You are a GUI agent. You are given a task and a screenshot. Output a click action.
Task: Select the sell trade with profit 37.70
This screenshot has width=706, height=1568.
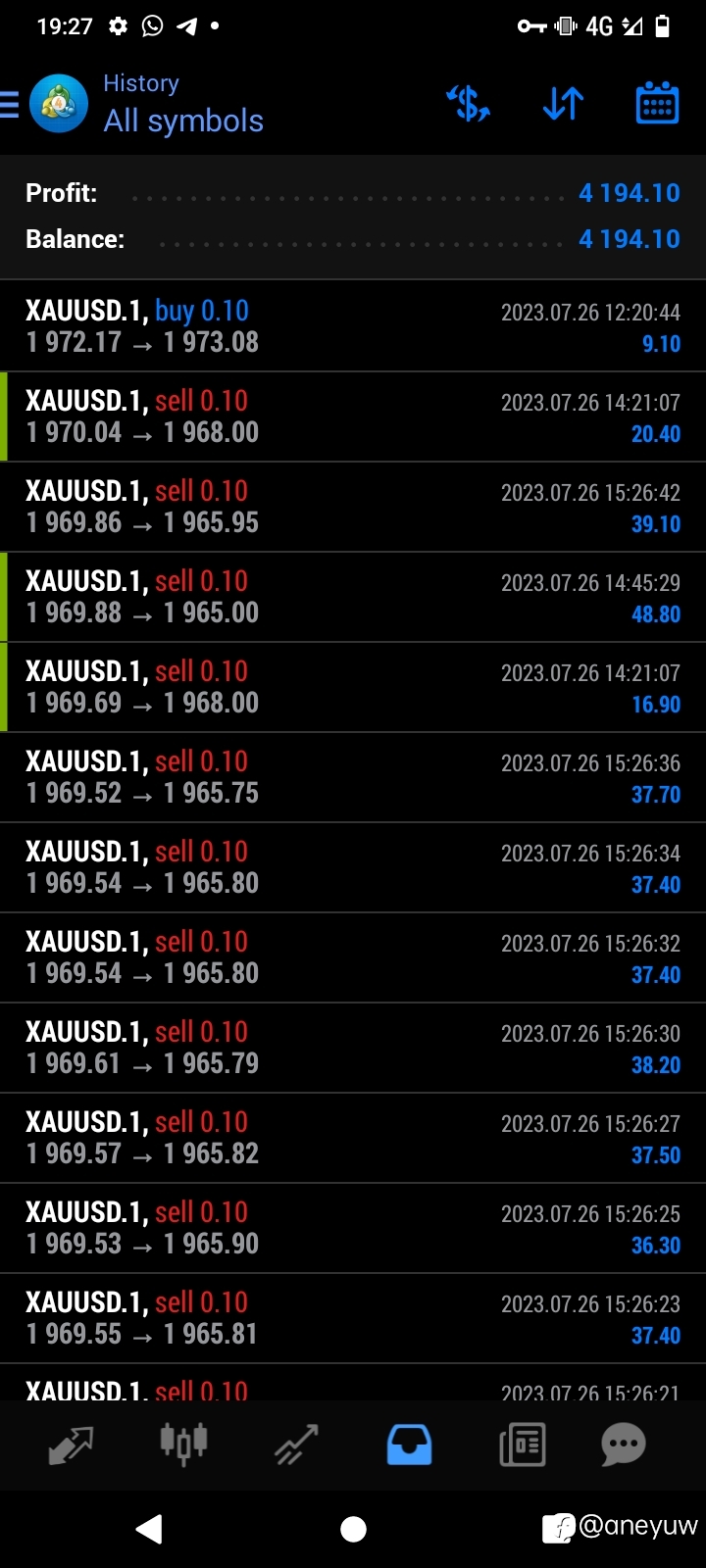[353, 777]
